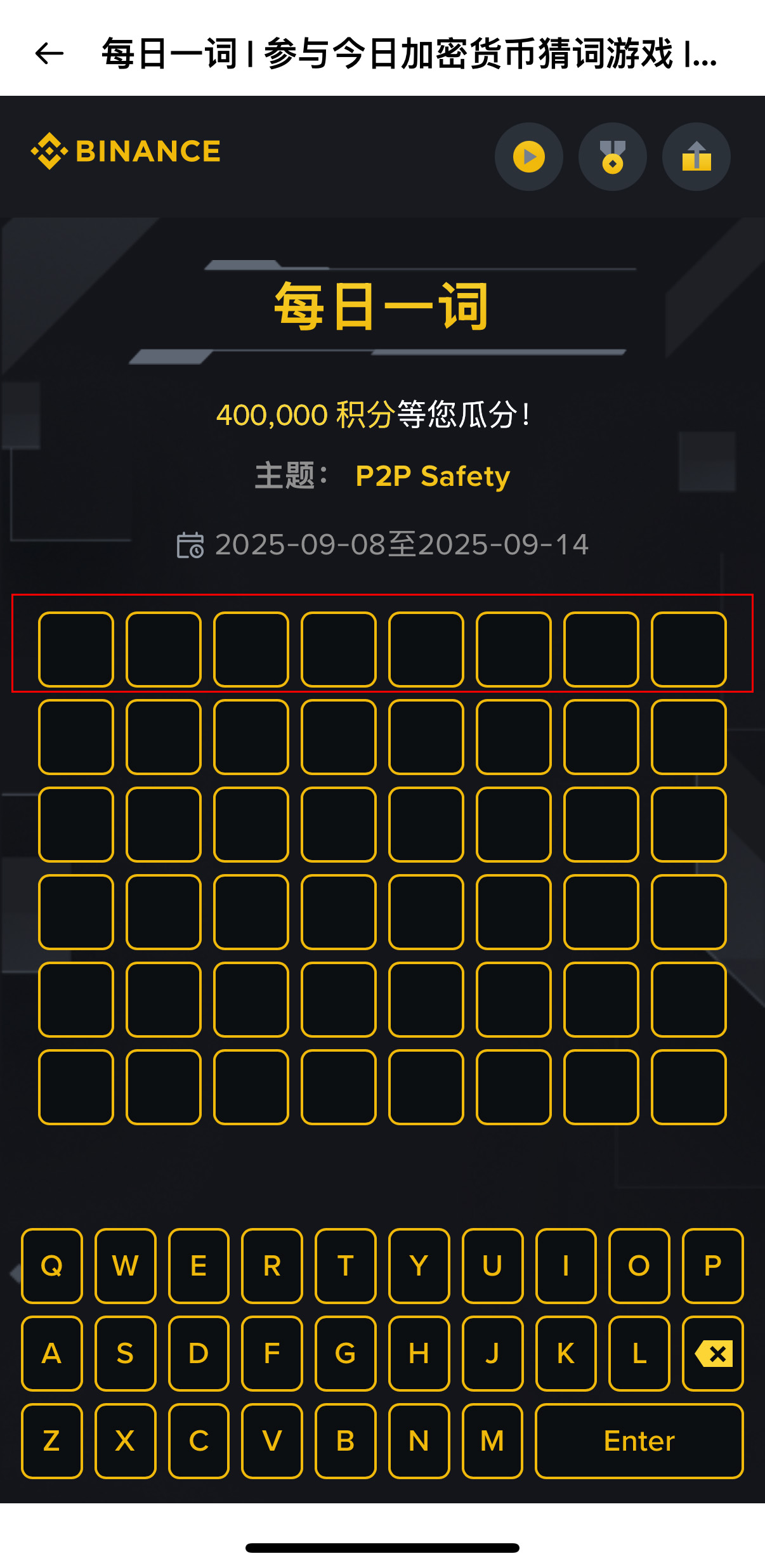Enter the letter F
765x1568 pixels.
(x=272, y=1354)
